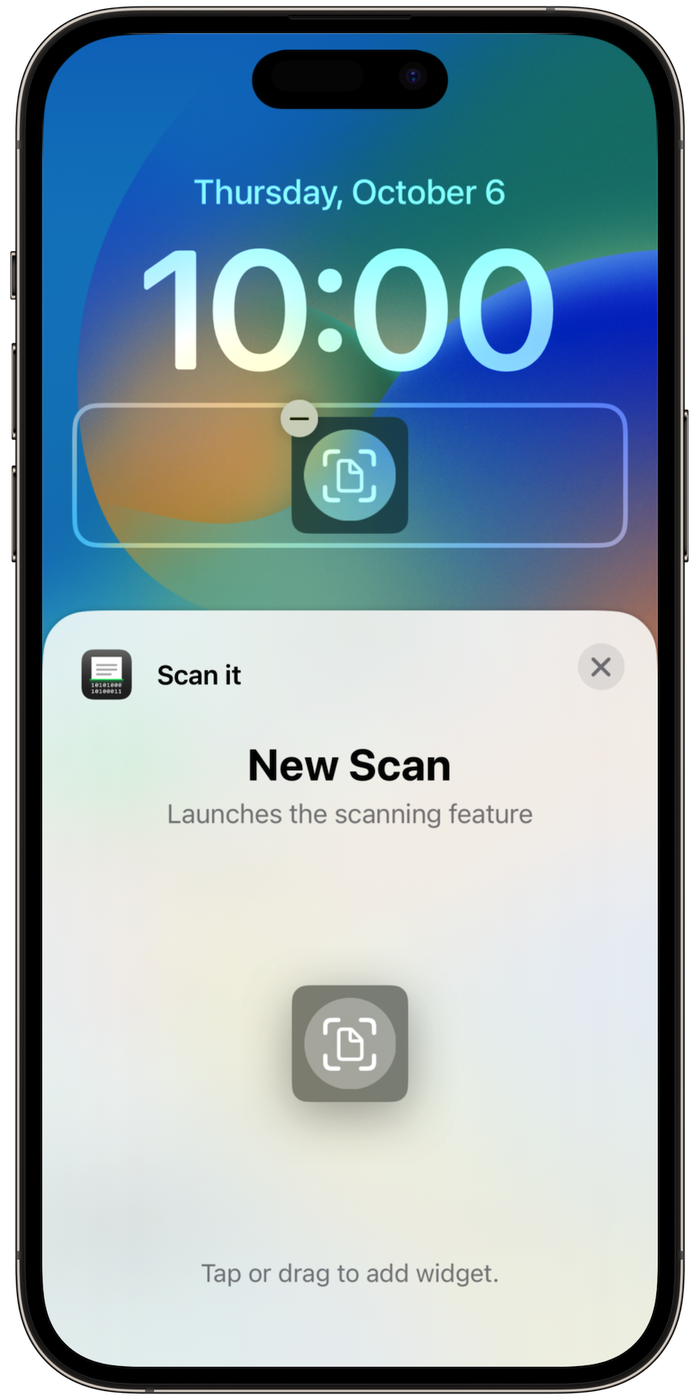Add the New Scan widget from panel
Screen dimensions: 700x1400
tap(350, 1043)
